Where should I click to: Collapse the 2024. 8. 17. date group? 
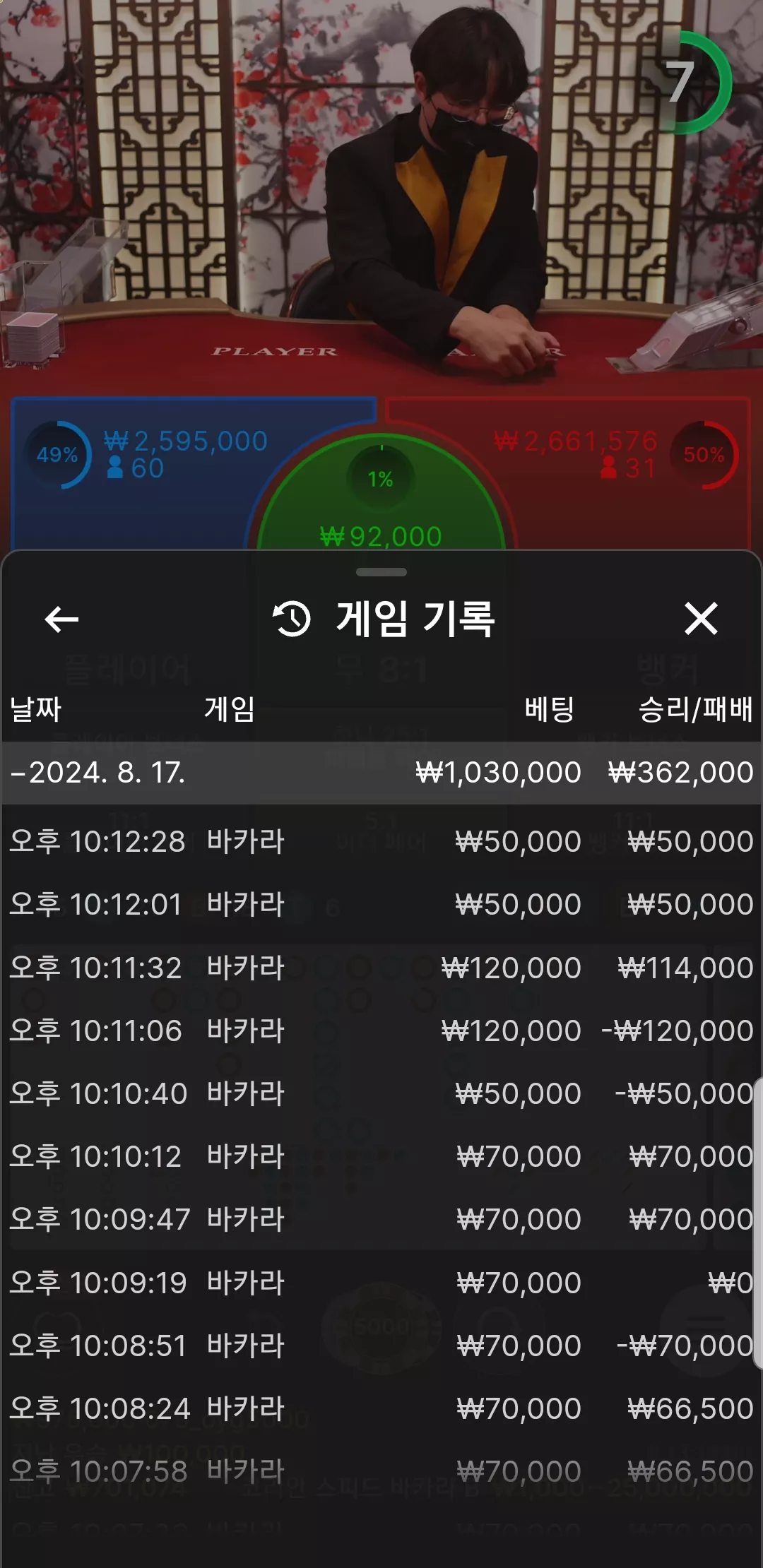381,773
